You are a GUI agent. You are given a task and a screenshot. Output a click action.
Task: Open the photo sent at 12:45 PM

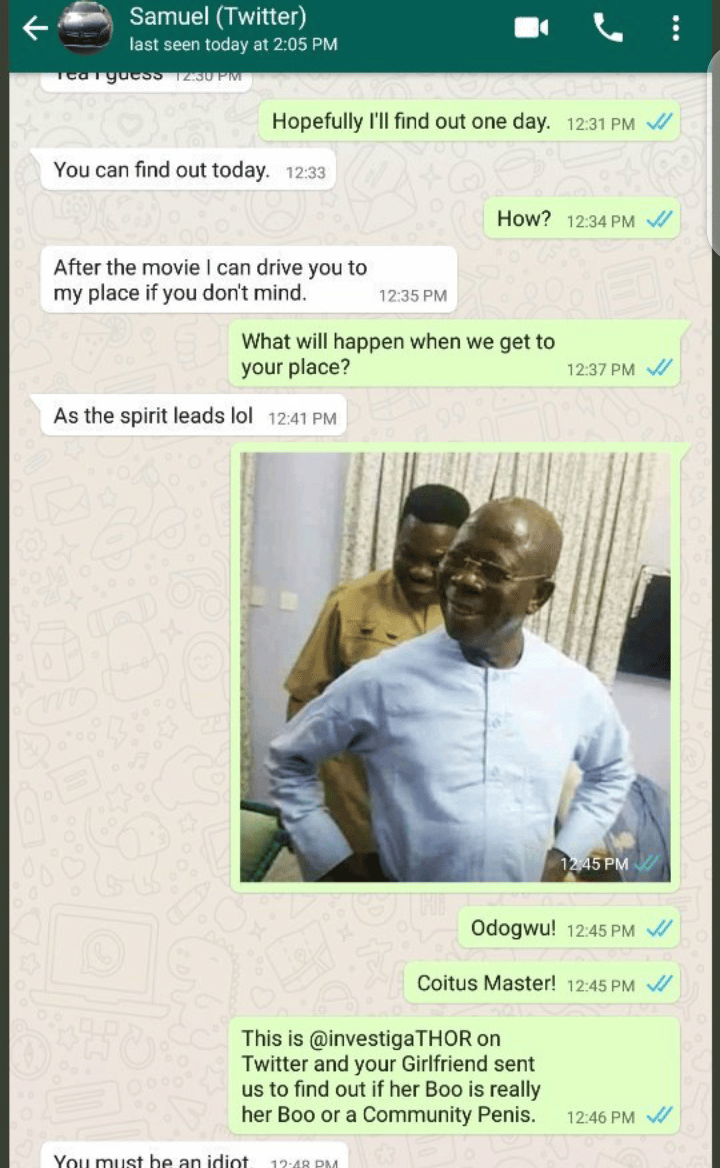455,667
